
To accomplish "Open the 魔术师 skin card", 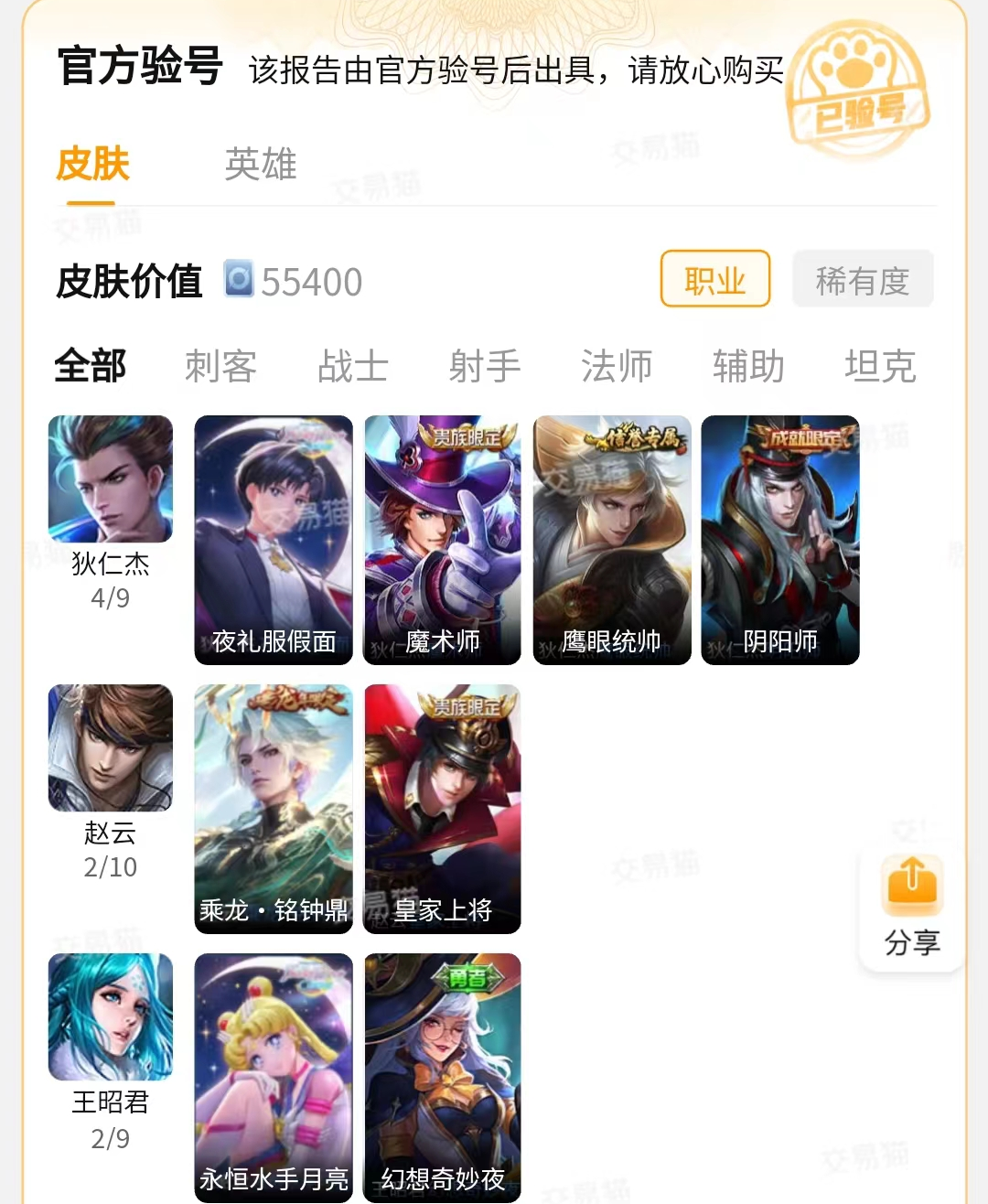I will coord(443,540).
